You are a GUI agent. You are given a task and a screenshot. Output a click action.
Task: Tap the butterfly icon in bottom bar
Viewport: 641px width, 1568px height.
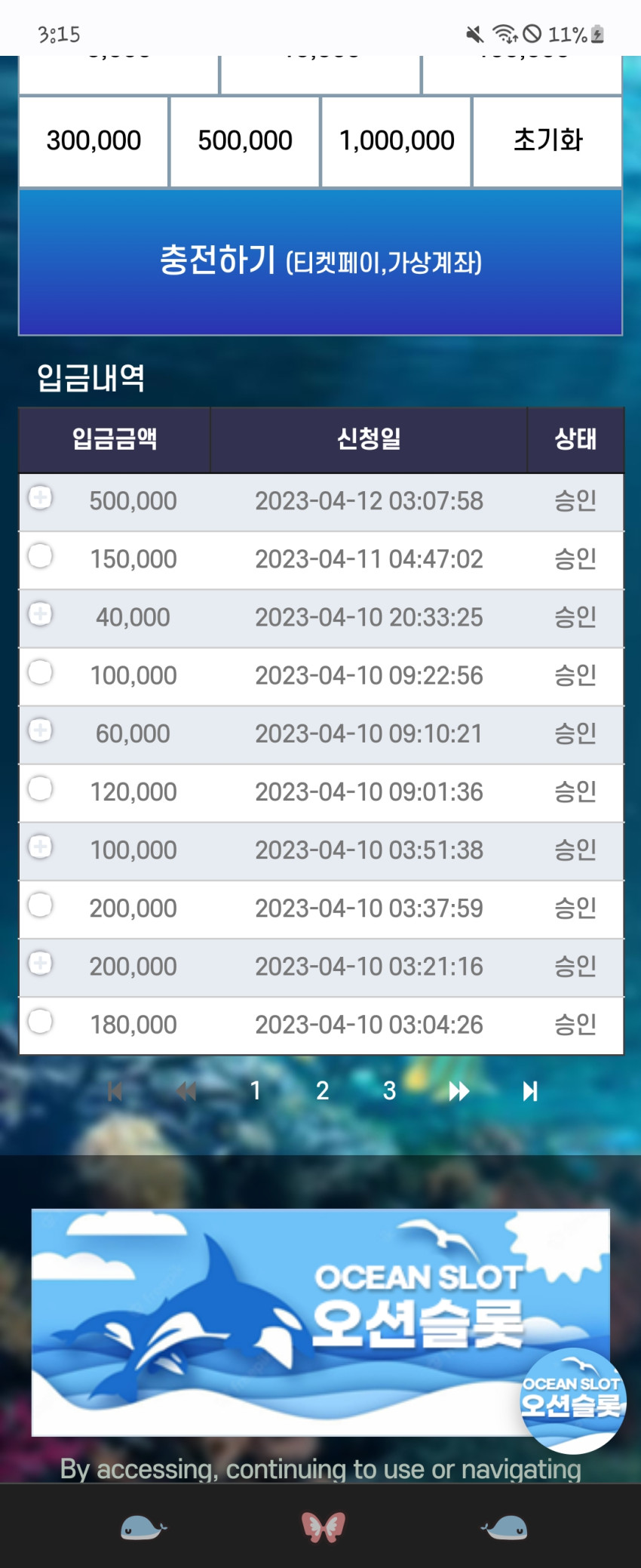pyautogui.click(x=324, y=1527)
